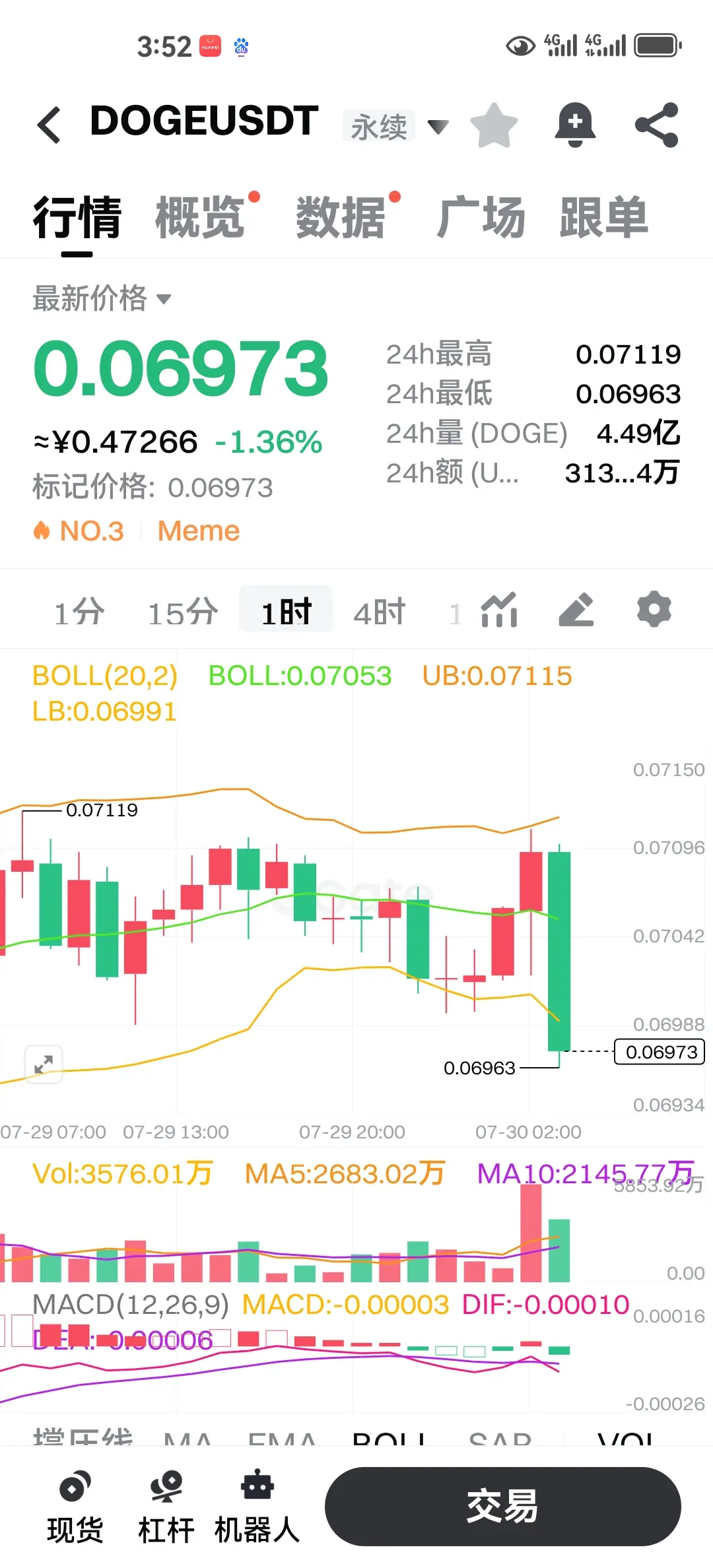Share this DOGEUSDT page
Screen dimensions: 713x1568
pos(657,124)
